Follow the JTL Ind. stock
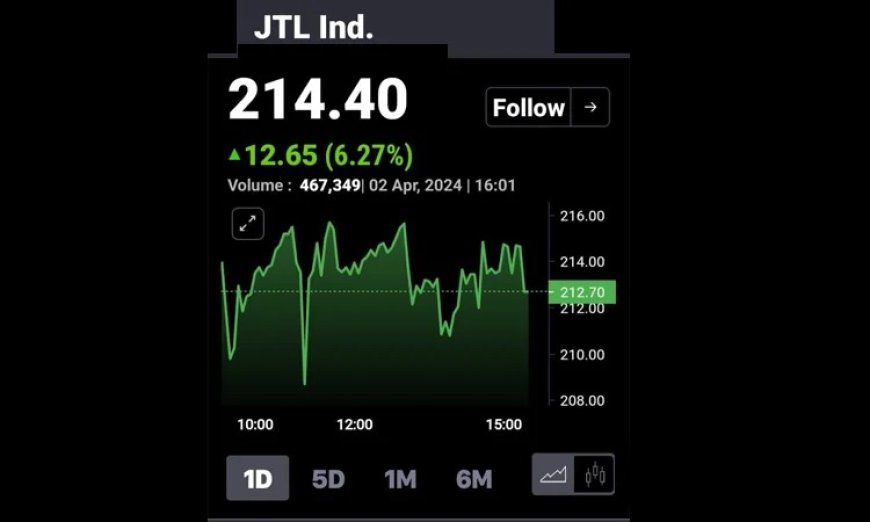 click(x=529, y=108)
